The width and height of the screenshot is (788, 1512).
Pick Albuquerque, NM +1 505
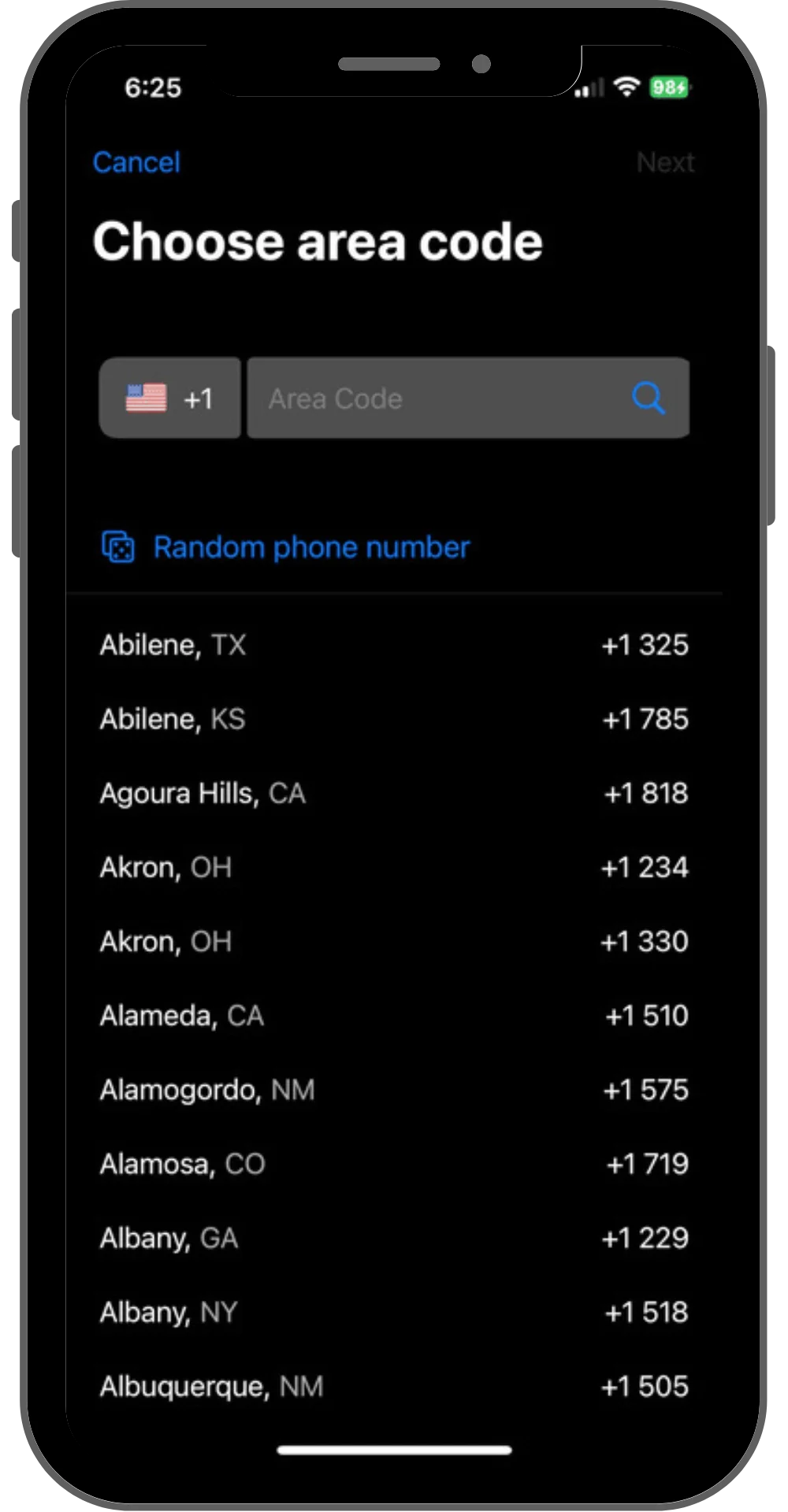(x=394, y=1386)
